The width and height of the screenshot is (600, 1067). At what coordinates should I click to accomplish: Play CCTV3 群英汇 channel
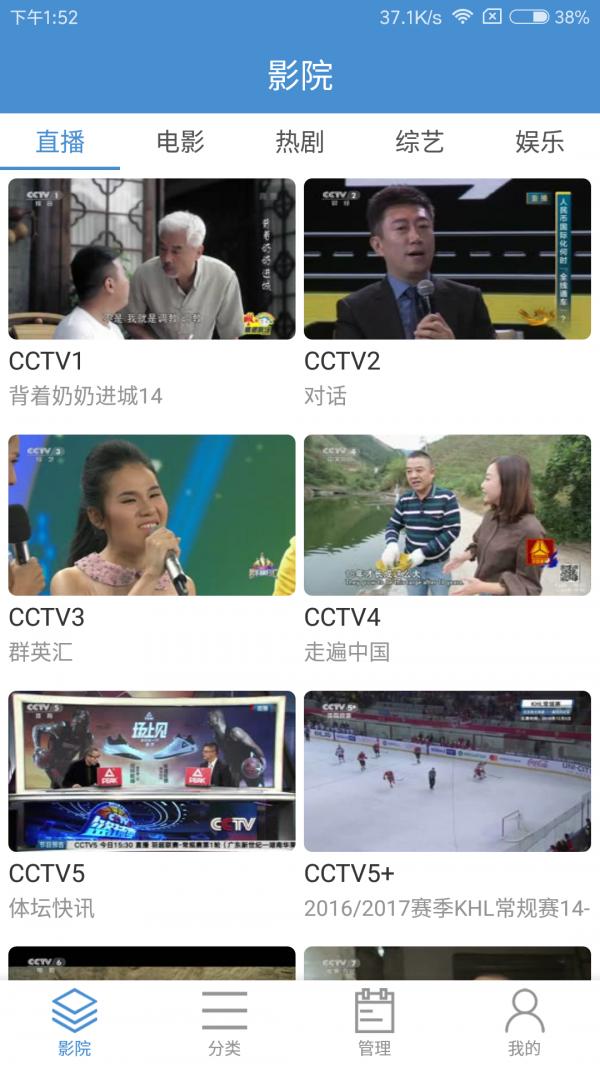point(152,515)
